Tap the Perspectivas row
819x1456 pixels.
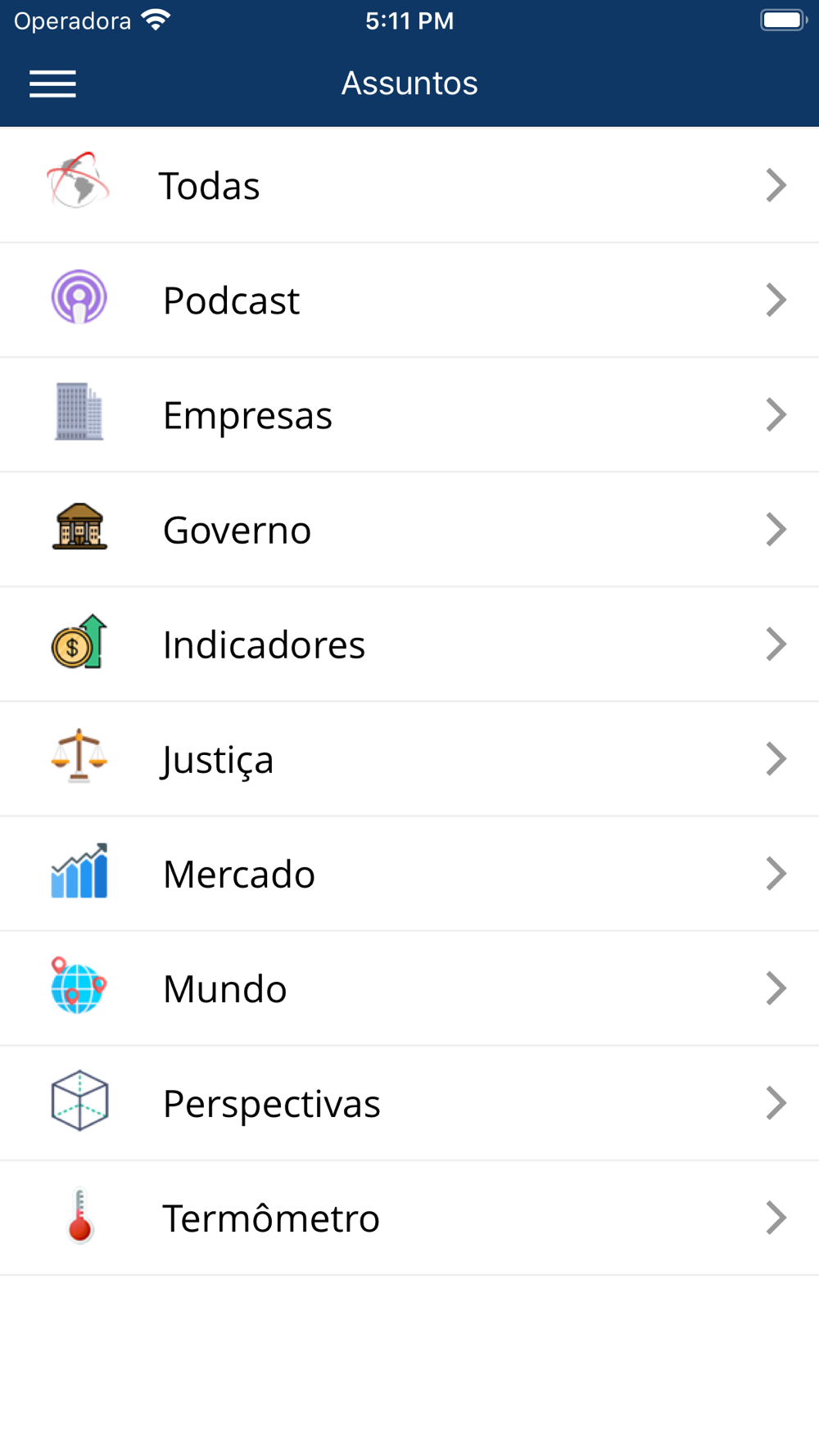[409, 1102]
